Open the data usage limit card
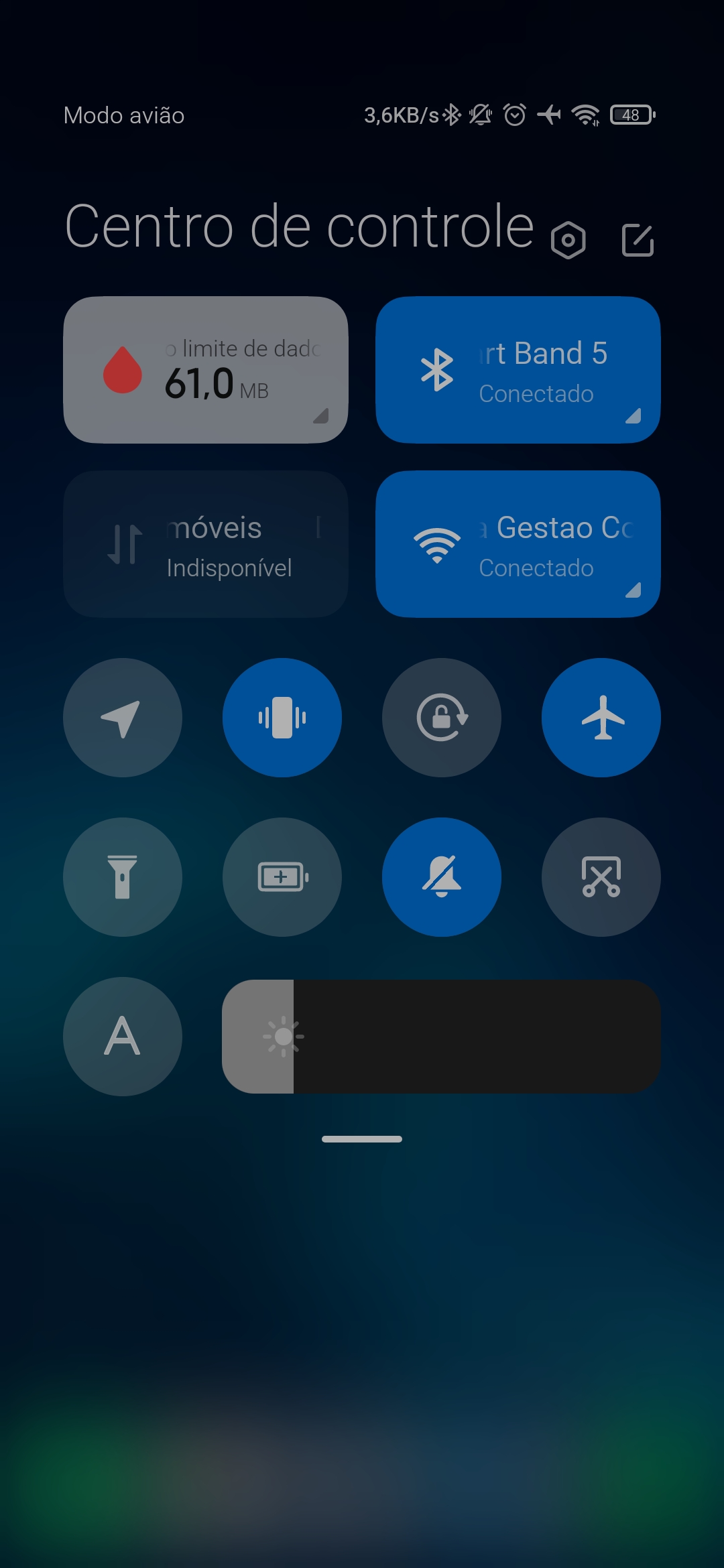 point(205,370)
